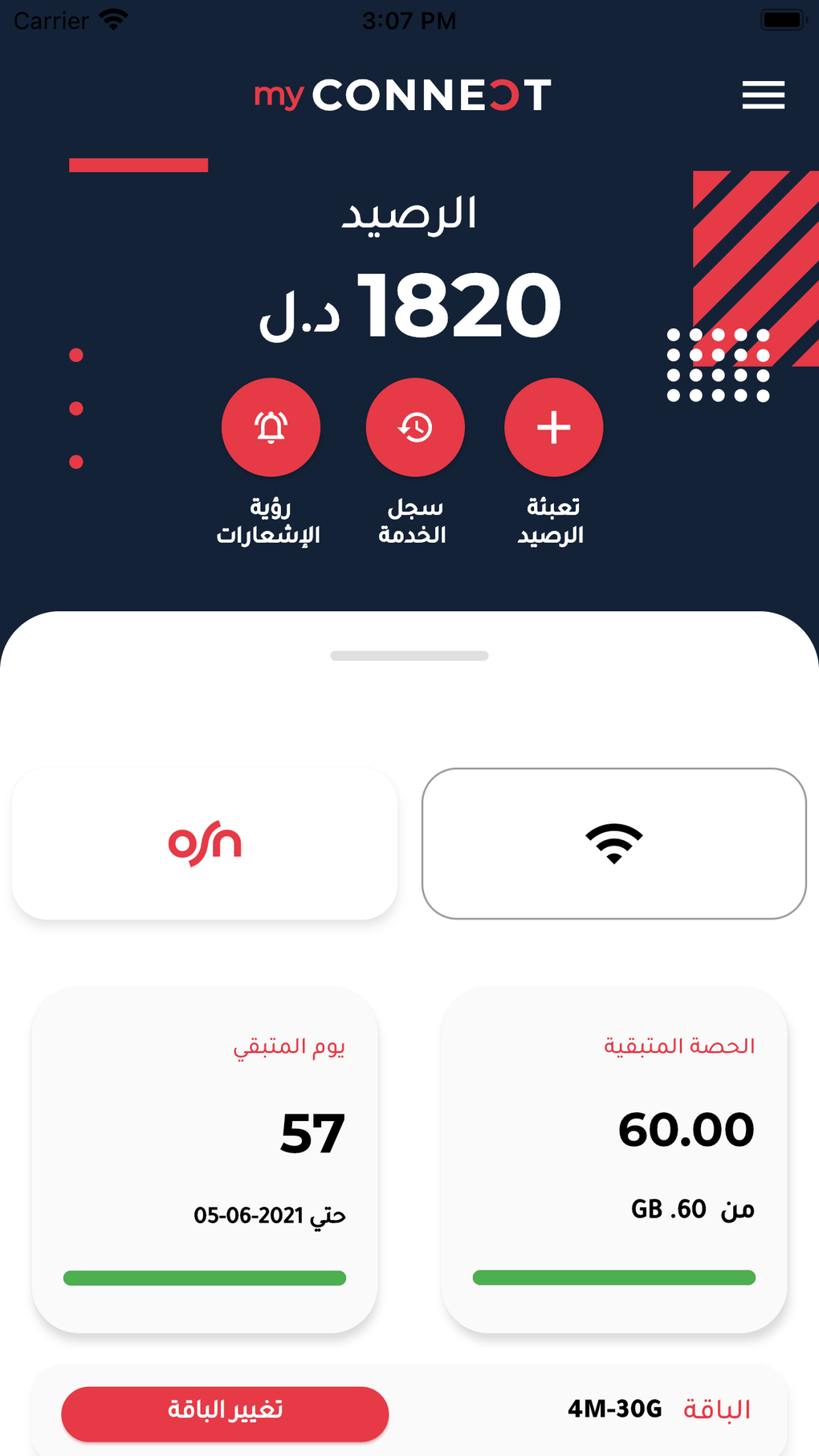
Task: Toggle the data quota progress indicator
Action: [x=614, y=1277]
